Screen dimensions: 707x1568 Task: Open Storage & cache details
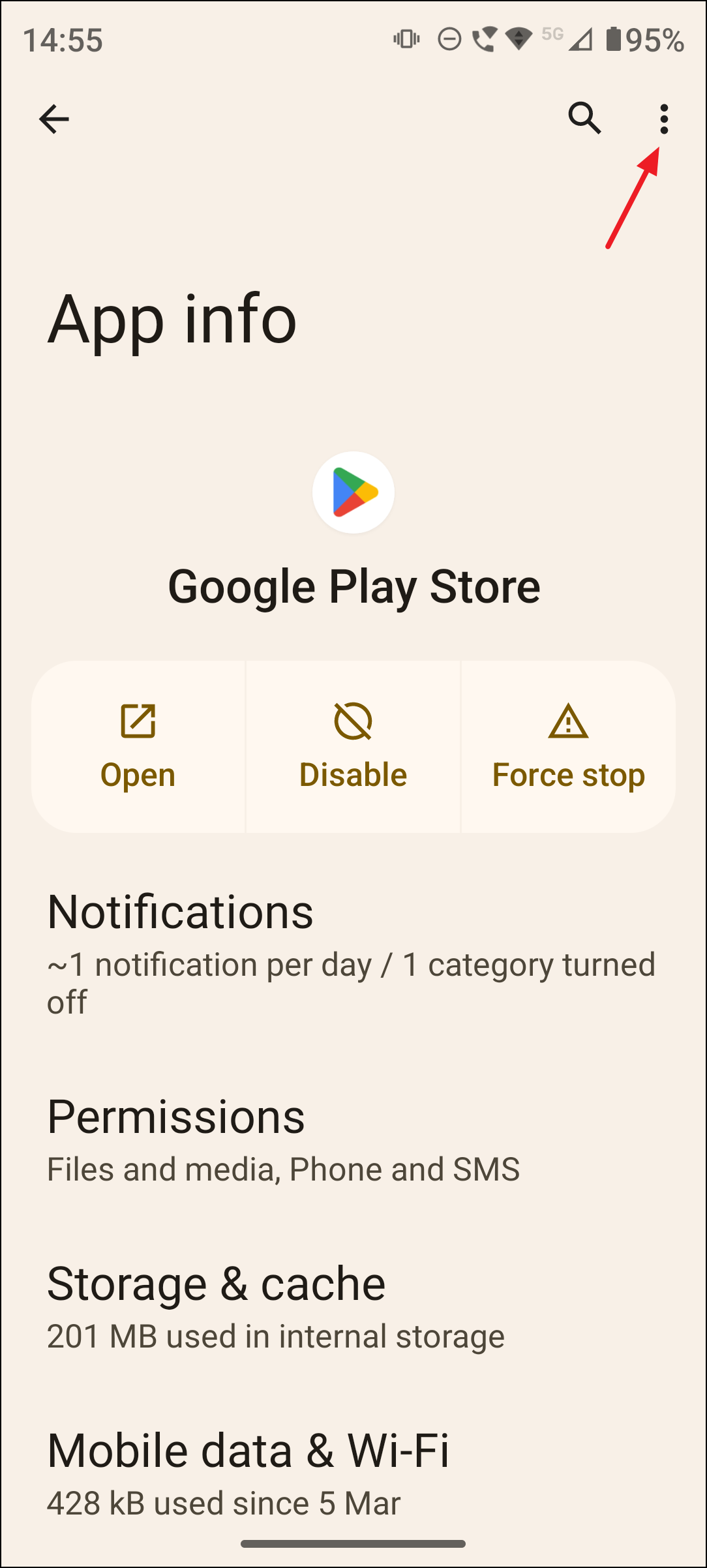coord(352,1305)
